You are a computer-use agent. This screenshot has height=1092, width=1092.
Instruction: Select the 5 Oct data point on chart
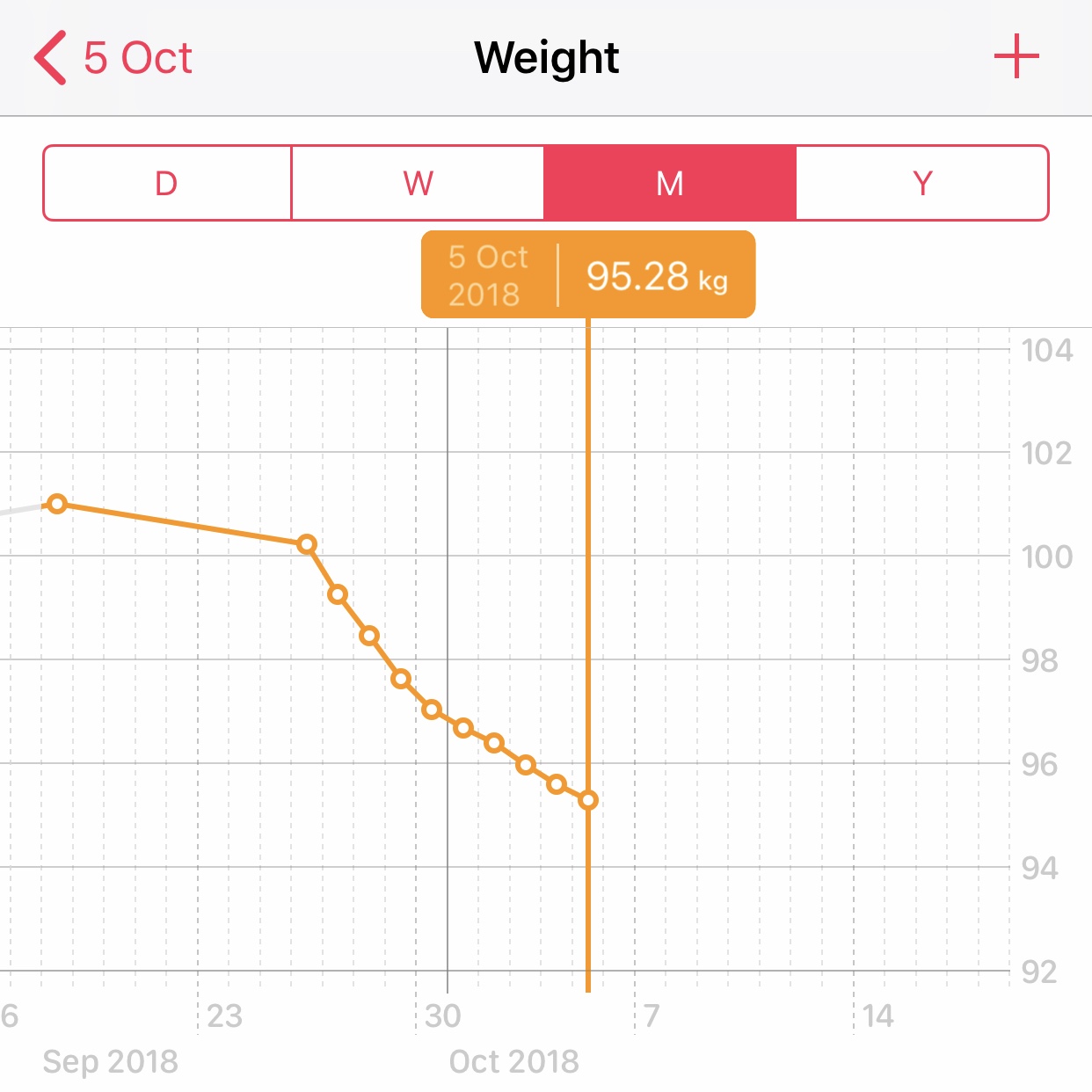click(x=588, y=800)
